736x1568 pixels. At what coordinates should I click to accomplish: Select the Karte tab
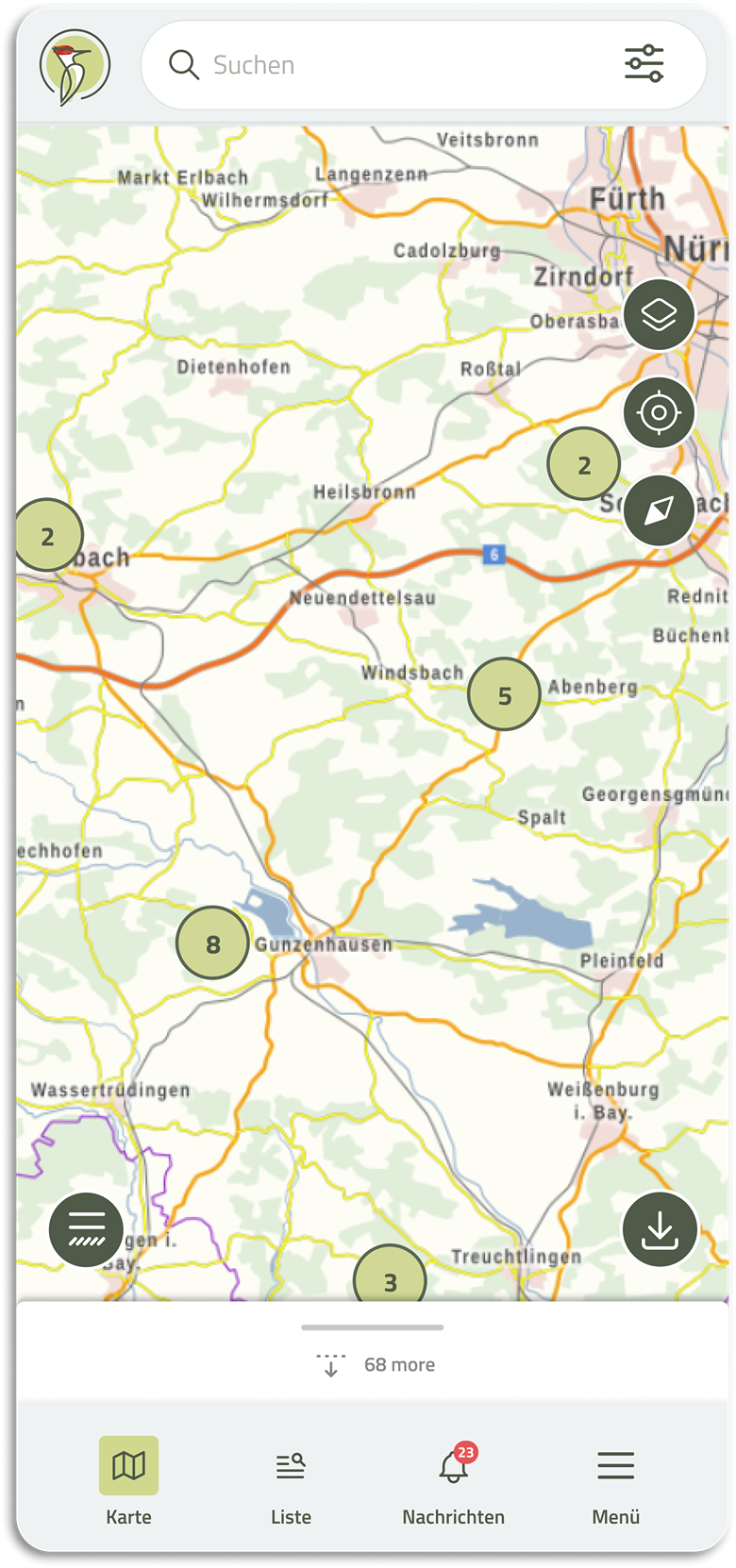pos(129,1481)
